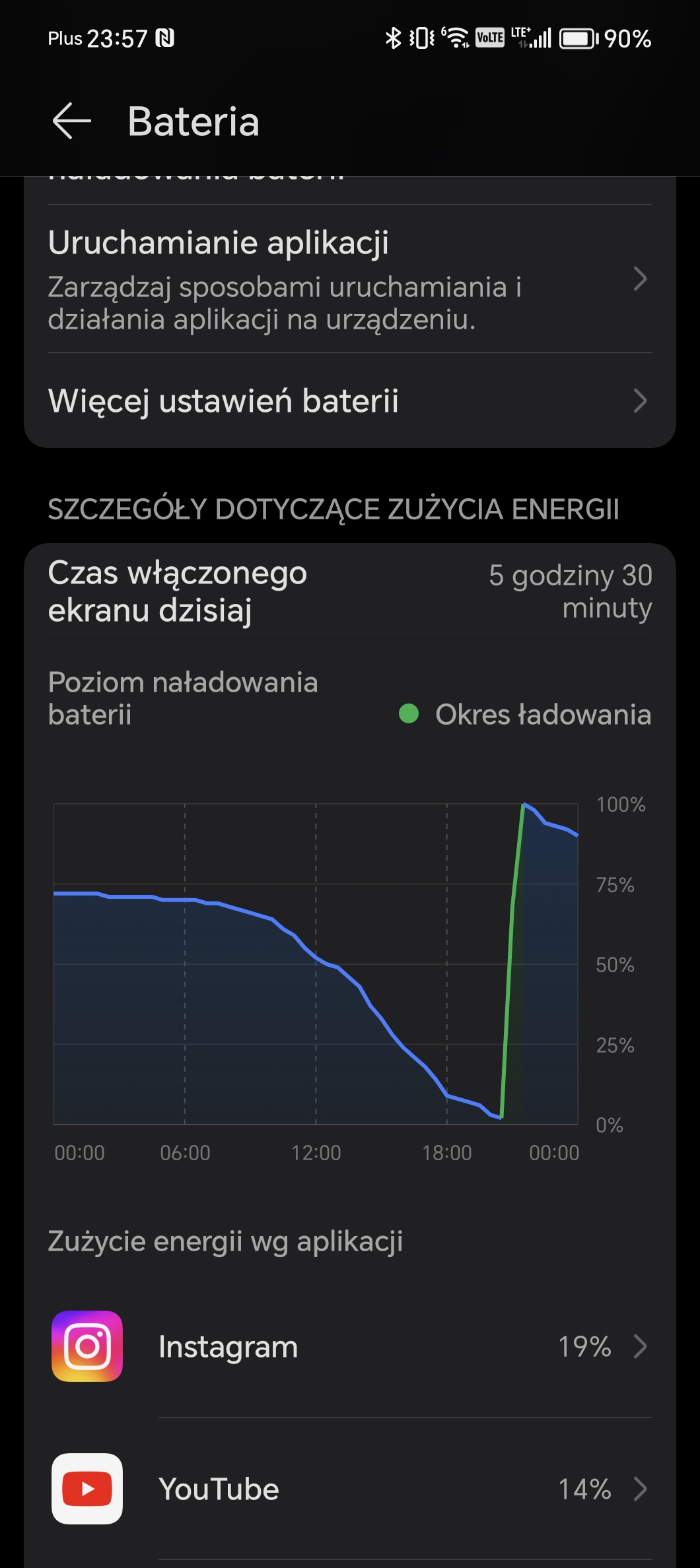The width and height of the screenshot is (700, 1568).
Task: Go back from the Bateria screen
Action: [71, 121]
